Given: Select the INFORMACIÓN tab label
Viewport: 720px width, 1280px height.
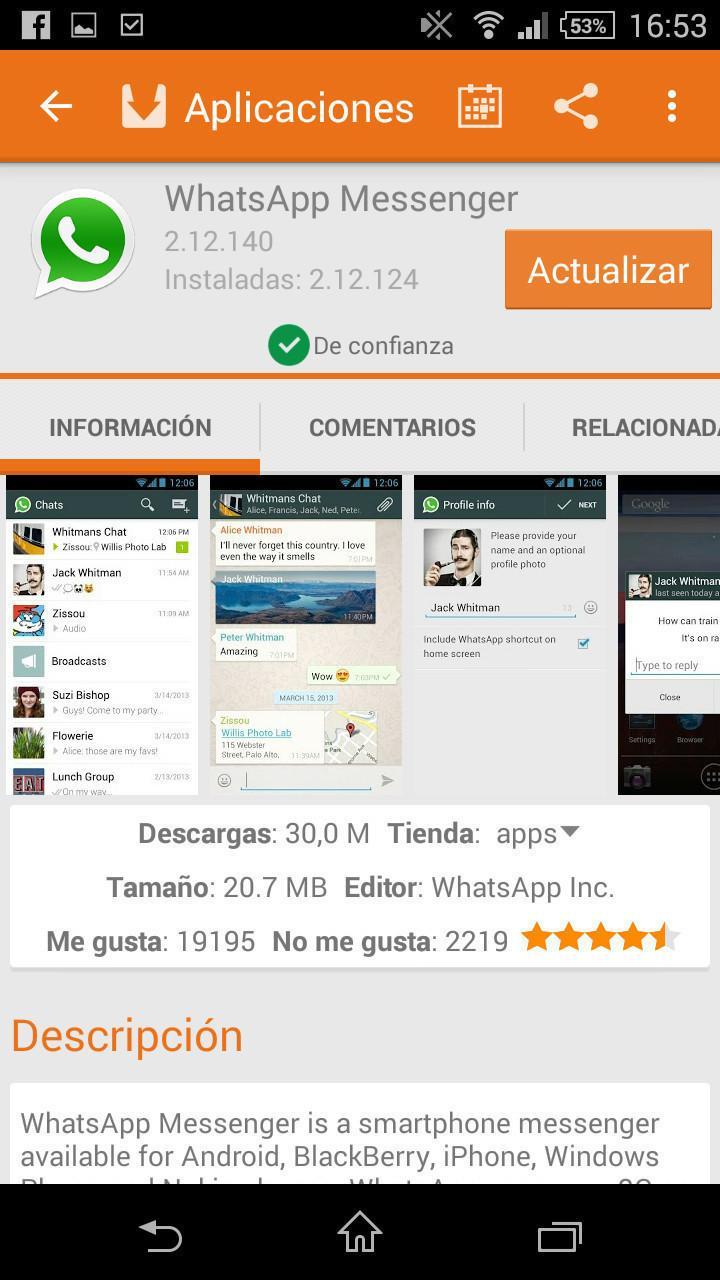Looking at the screenshot, I should coord(130,427).
